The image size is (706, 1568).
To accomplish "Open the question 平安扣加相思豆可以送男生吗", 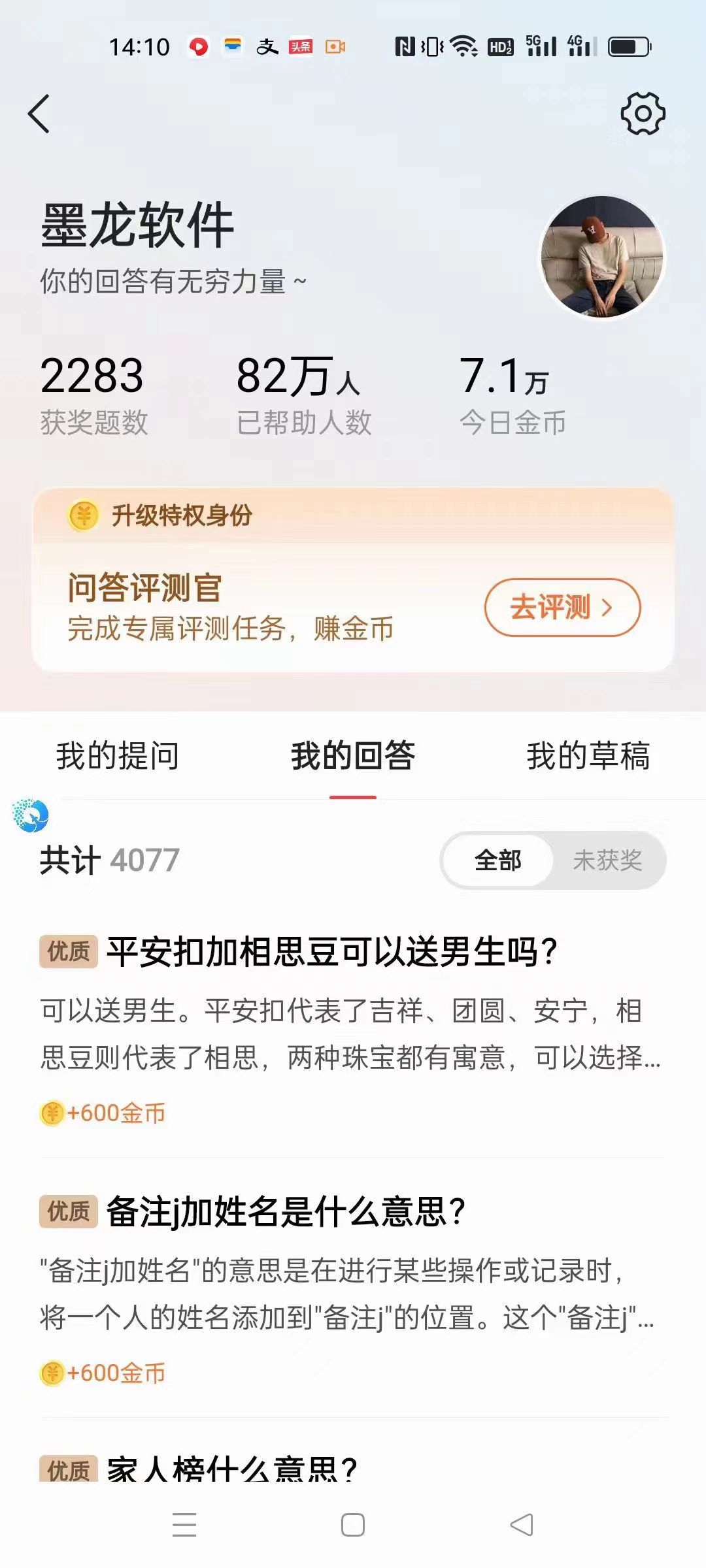I will click(x=333, y=952).
